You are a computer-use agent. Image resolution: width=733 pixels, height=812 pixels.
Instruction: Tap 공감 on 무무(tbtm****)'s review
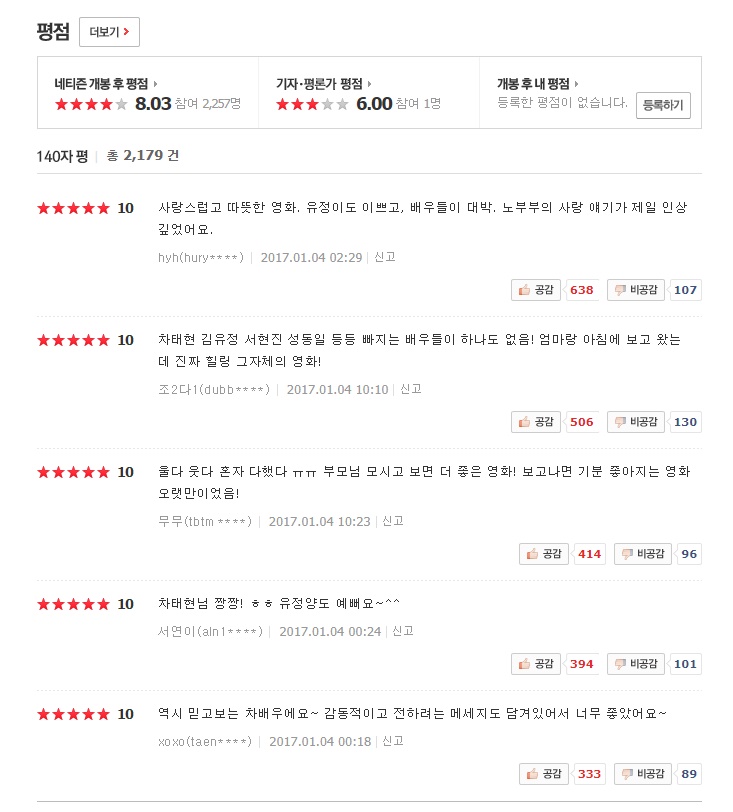pyautogui.click(x=544, y=554)
